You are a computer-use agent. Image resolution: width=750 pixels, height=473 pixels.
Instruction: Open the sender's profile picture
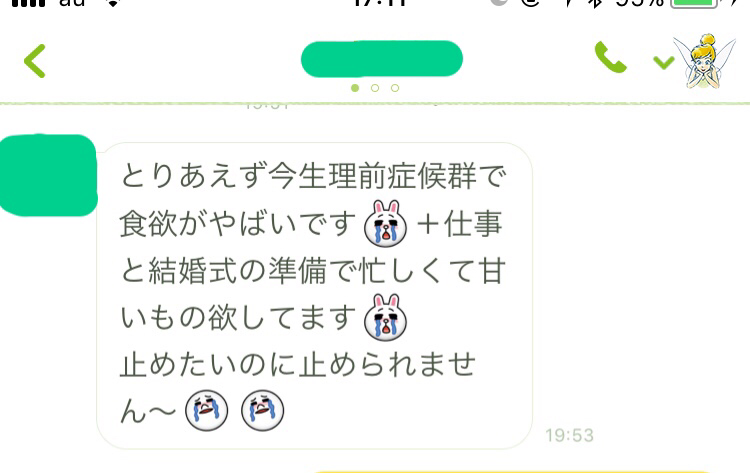(x=48, y=174)
